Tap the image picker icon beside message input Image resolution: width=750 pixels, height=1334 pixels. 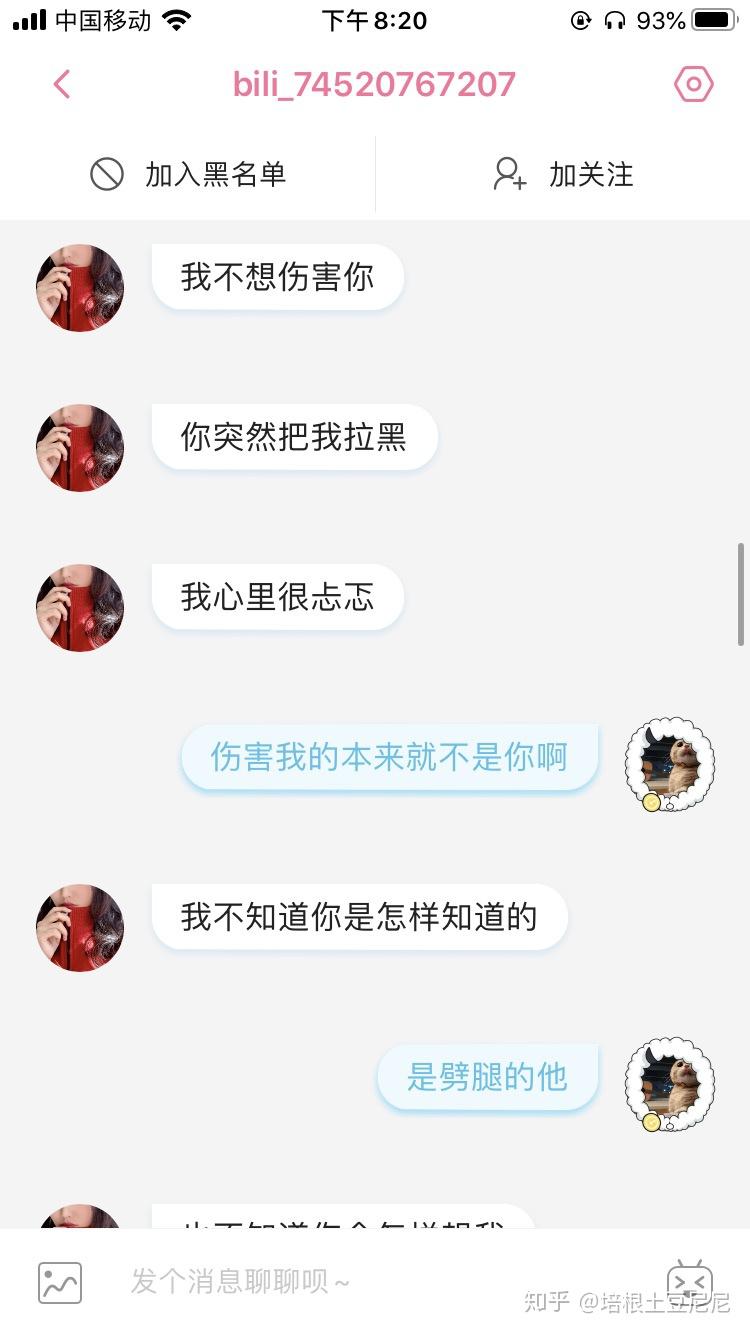[x=59, y=1281]
